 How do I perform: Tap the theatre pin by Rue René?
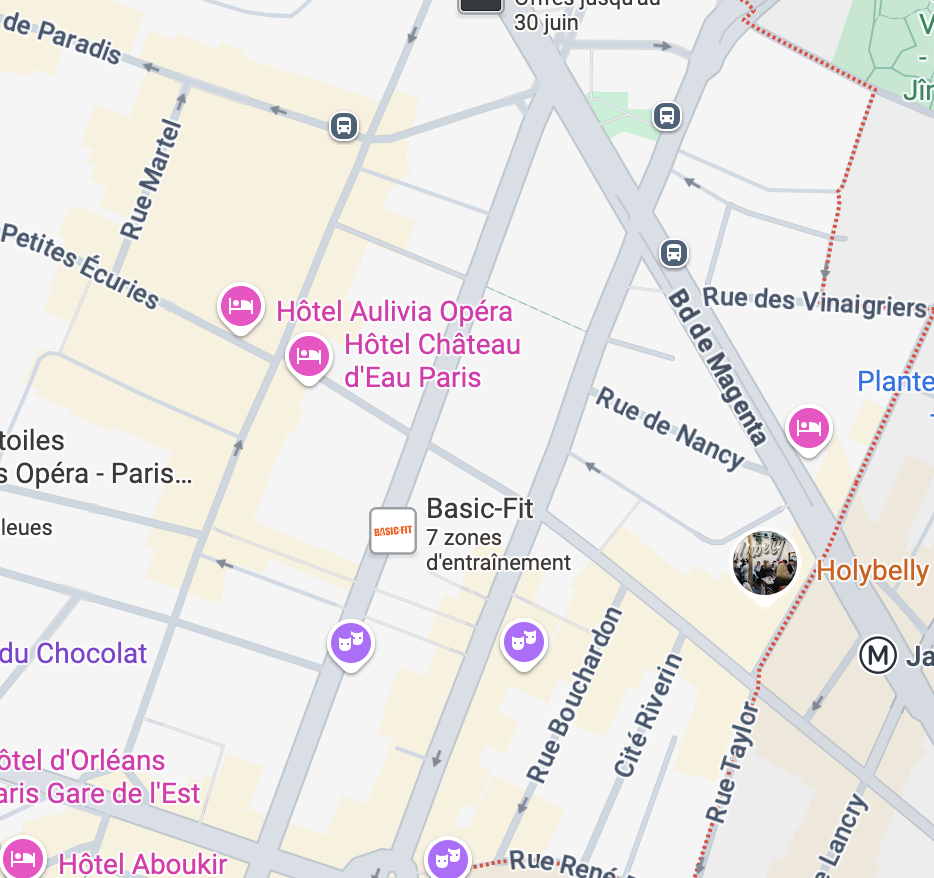447,858
